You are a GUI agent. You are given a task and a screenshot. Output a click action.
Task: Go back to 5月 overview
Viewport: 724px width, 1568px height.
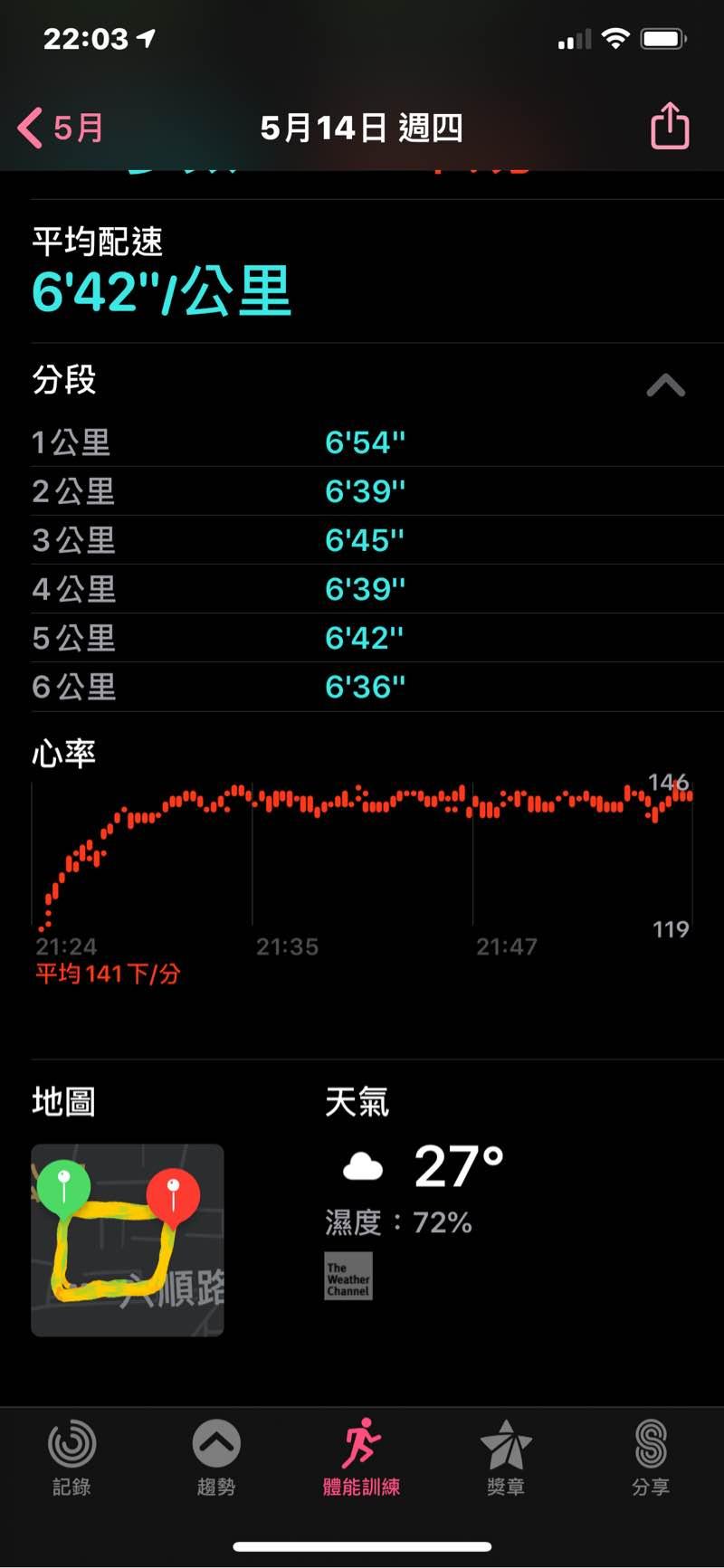tap(60, 128)
